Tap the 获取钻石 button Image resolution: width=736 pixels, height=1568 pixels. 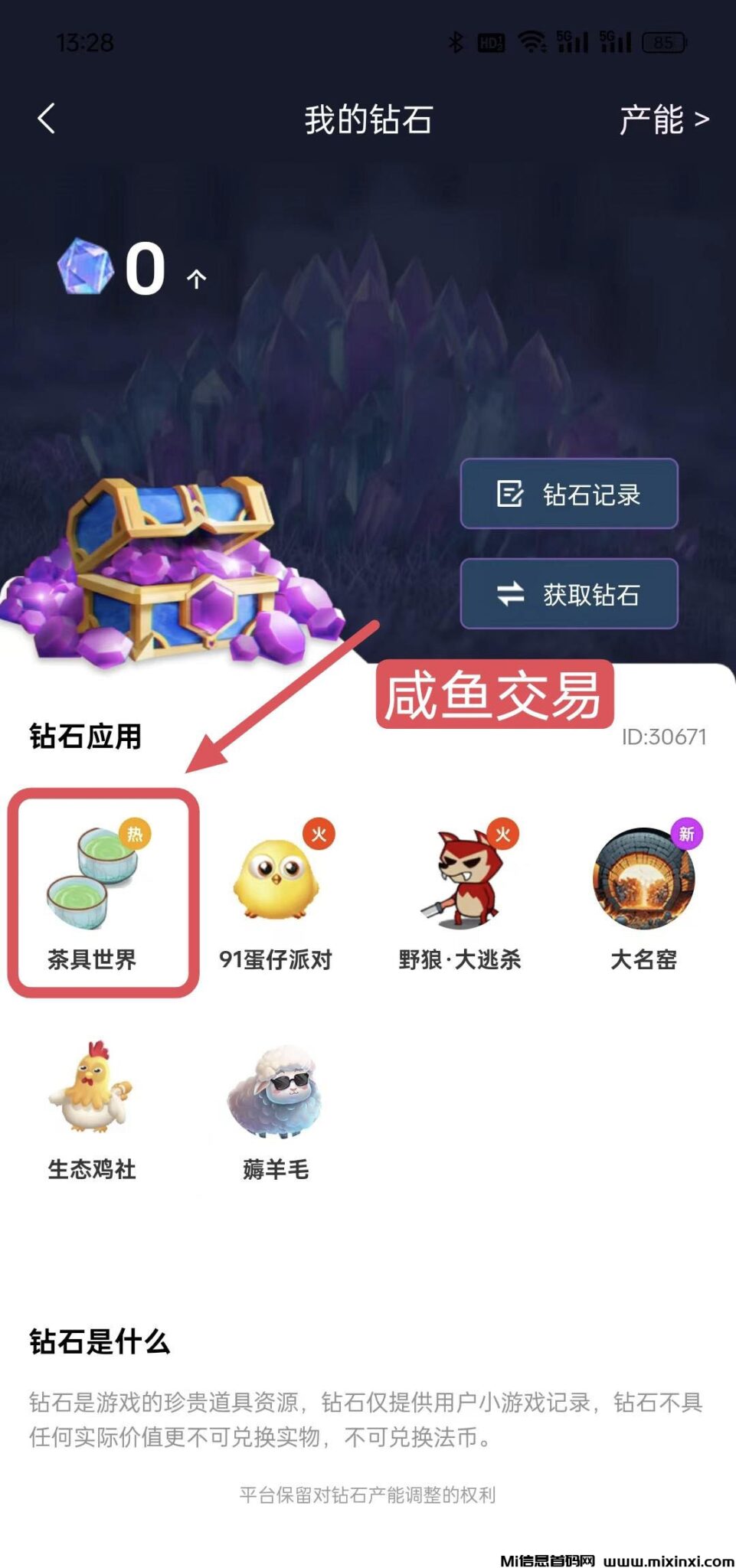pos(569,594)
